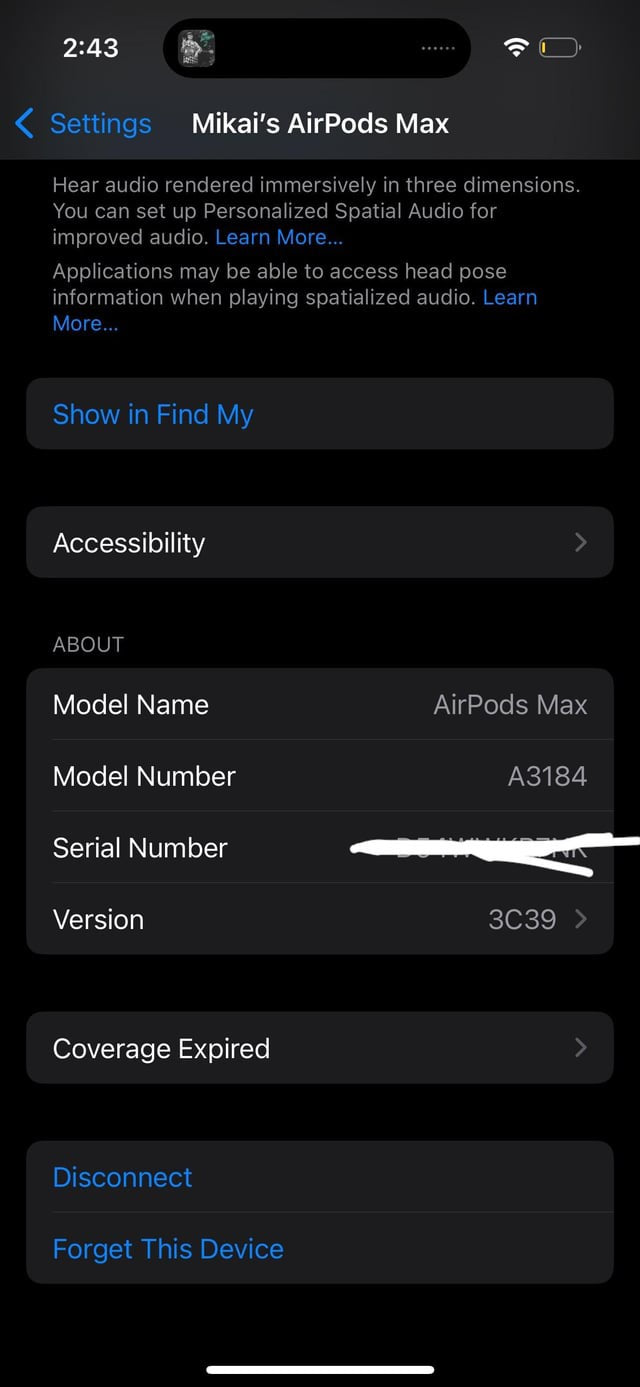Tap the Dynamic Island now-playing activity
Image resolution: width=640 pixels, height=1387 pixels.
(197, 48)
